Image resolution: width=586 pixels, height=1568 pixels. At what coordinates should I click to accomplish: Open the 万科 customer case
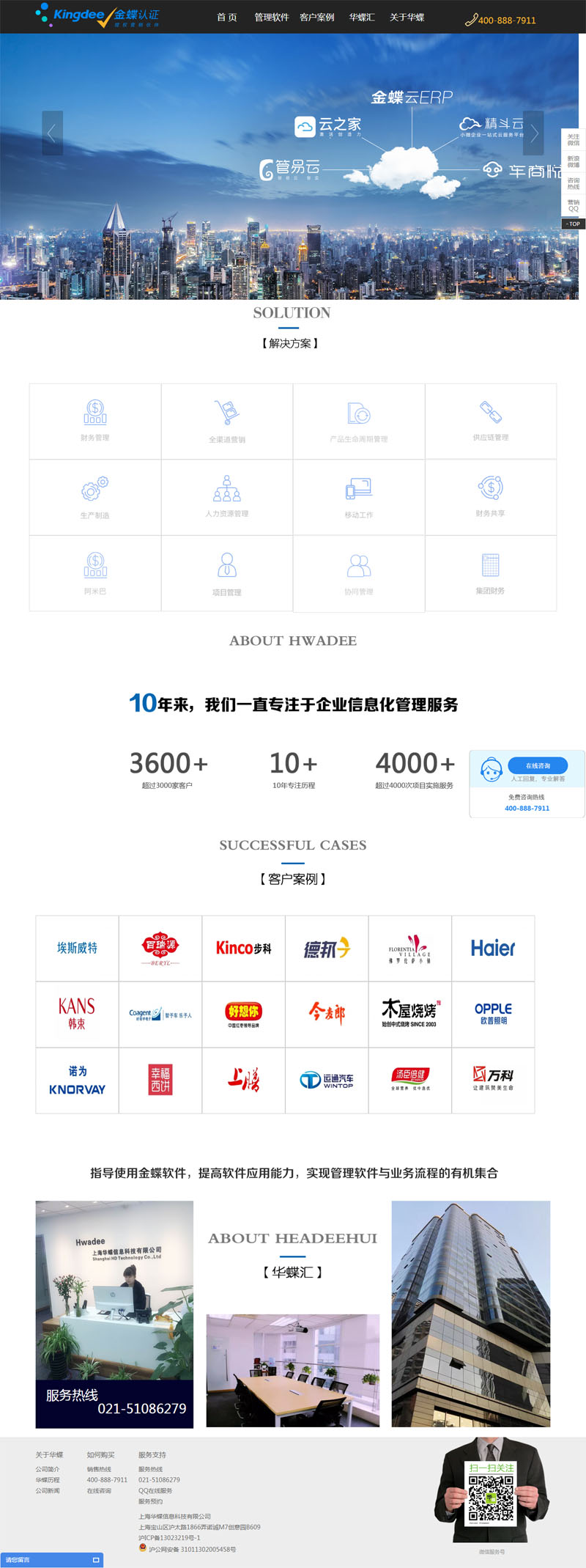pyautogui.click(x=493, y=1079)
